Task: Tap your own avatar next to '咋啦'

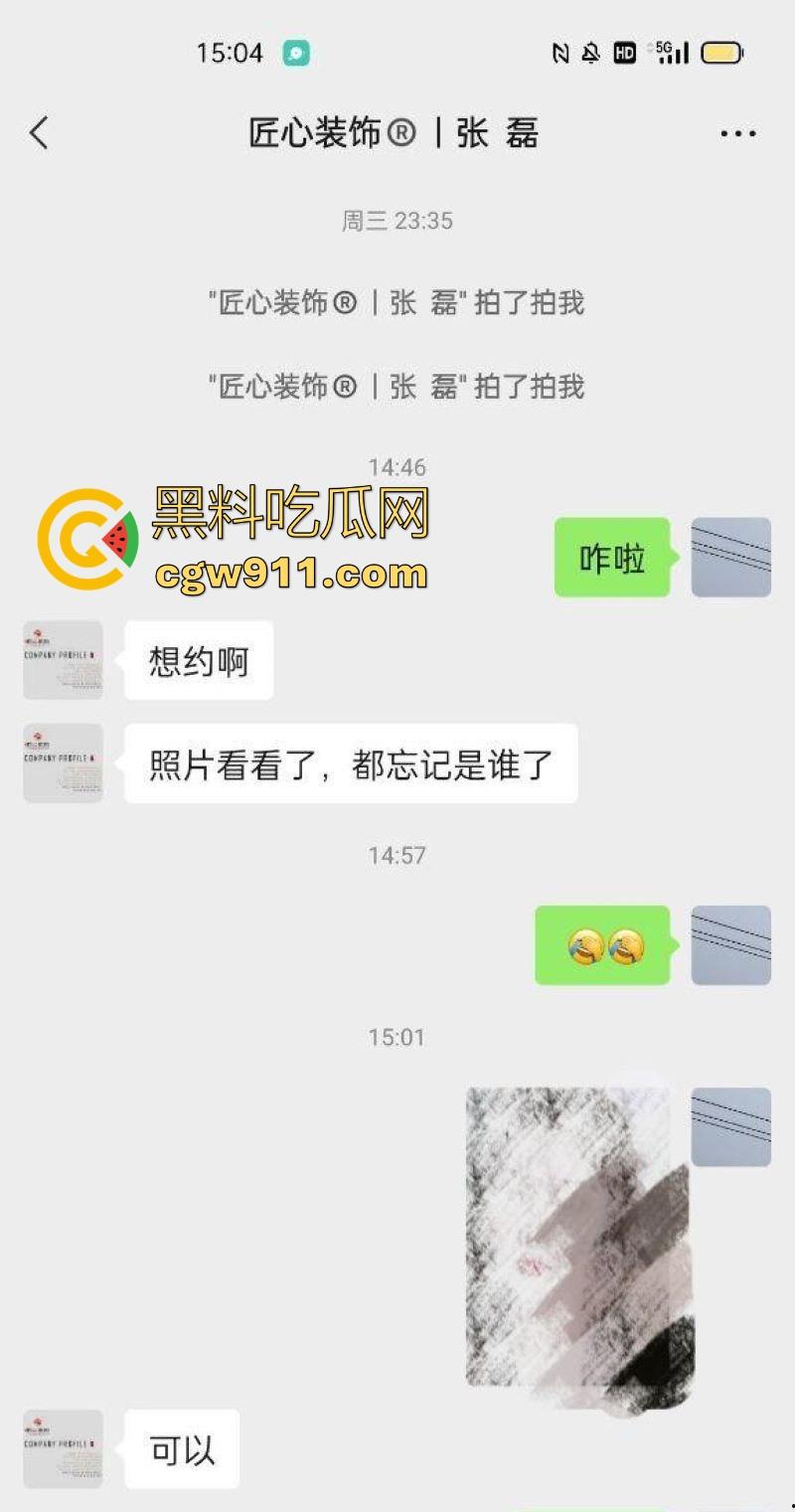Action: pos(732,557)
